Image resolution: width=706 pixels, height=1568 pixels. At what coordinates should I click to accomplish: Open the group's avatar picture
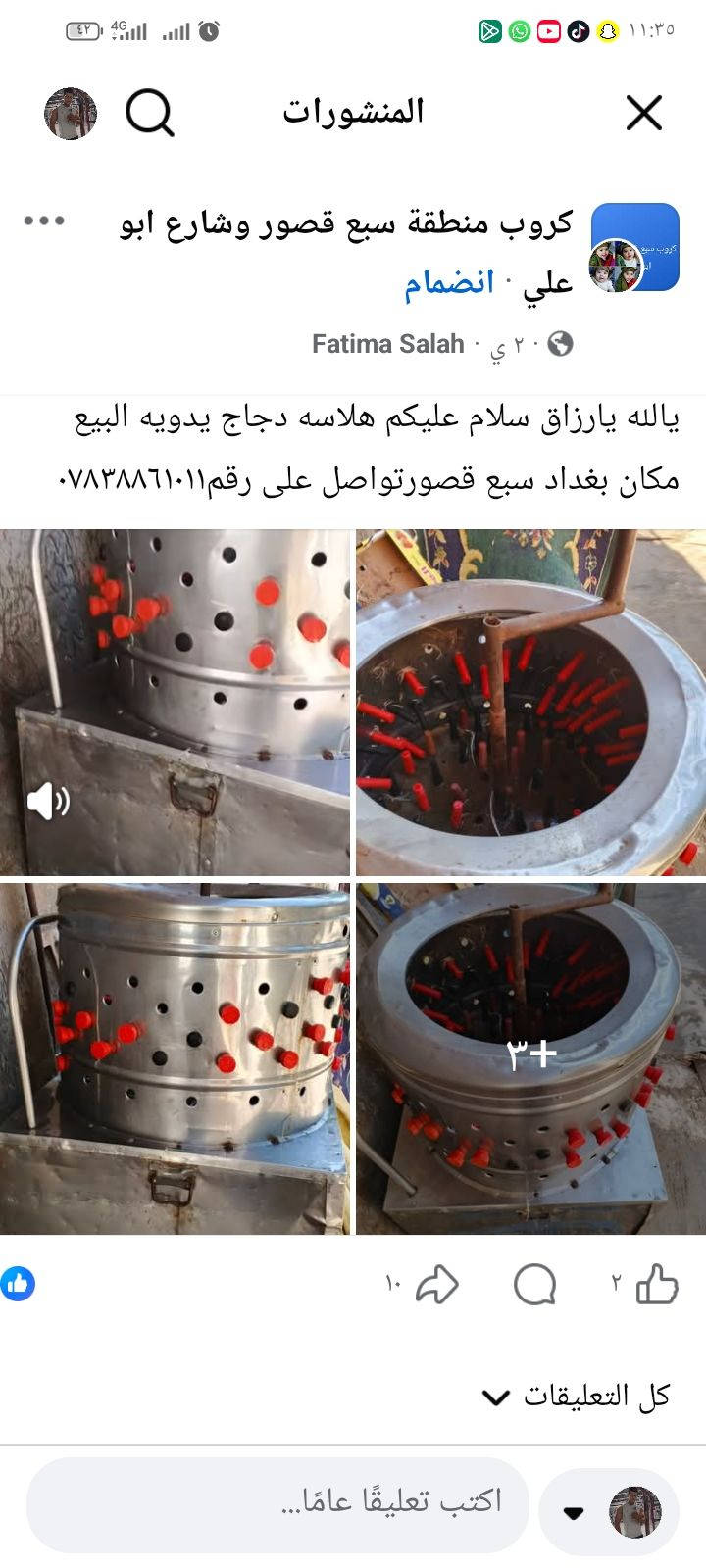point(634,248)
